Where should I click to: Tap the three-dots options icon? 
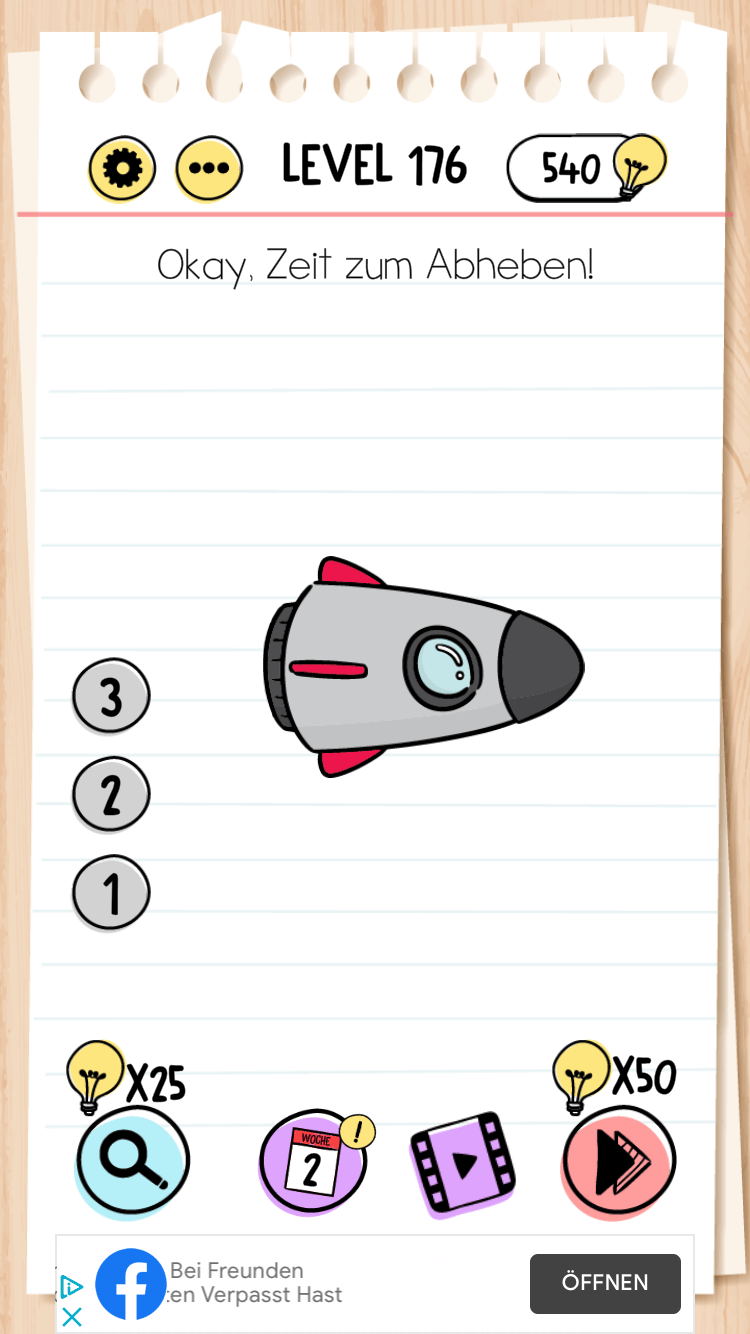[x=208, y=170]
